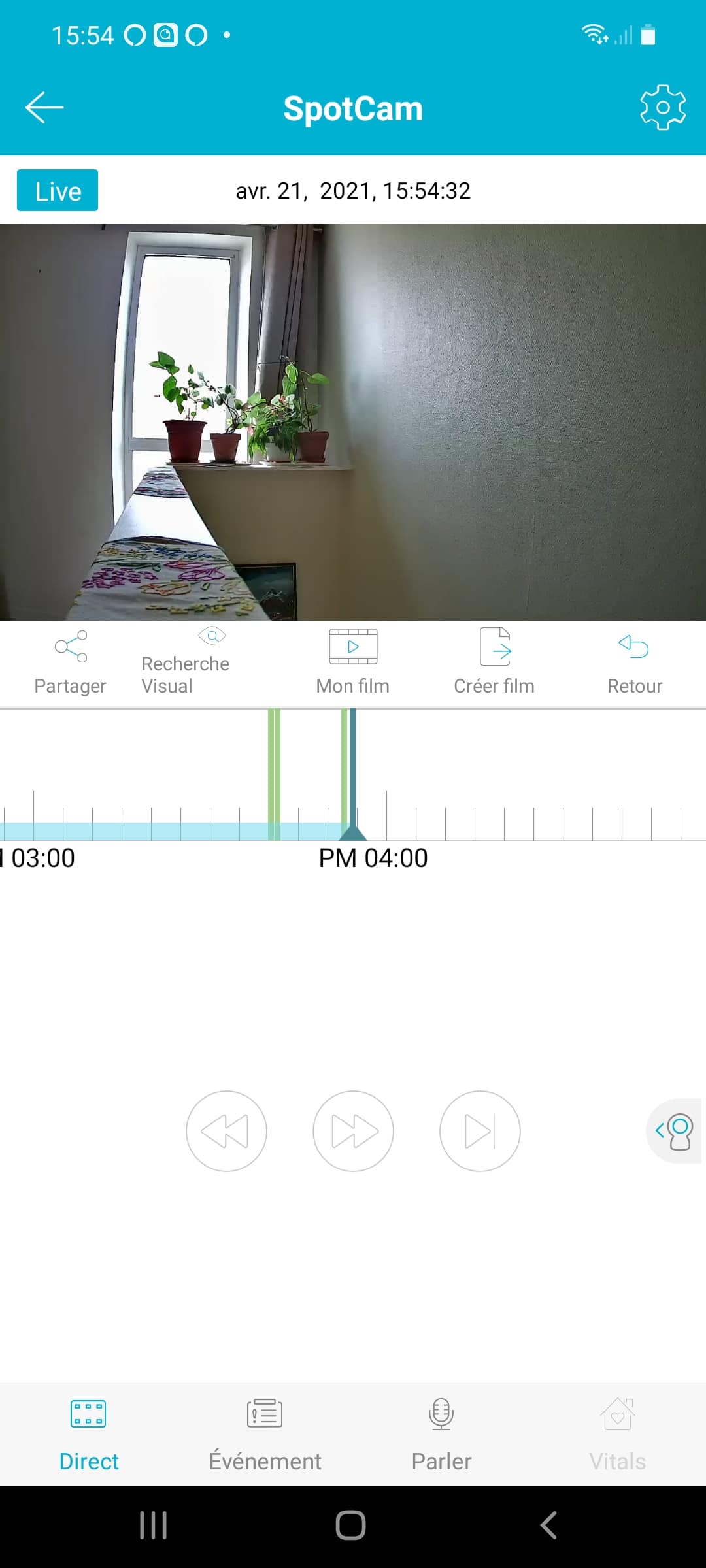Open recent apps from navigation bar
This screenshot has height=1568, width=706.
(154, 1526)
